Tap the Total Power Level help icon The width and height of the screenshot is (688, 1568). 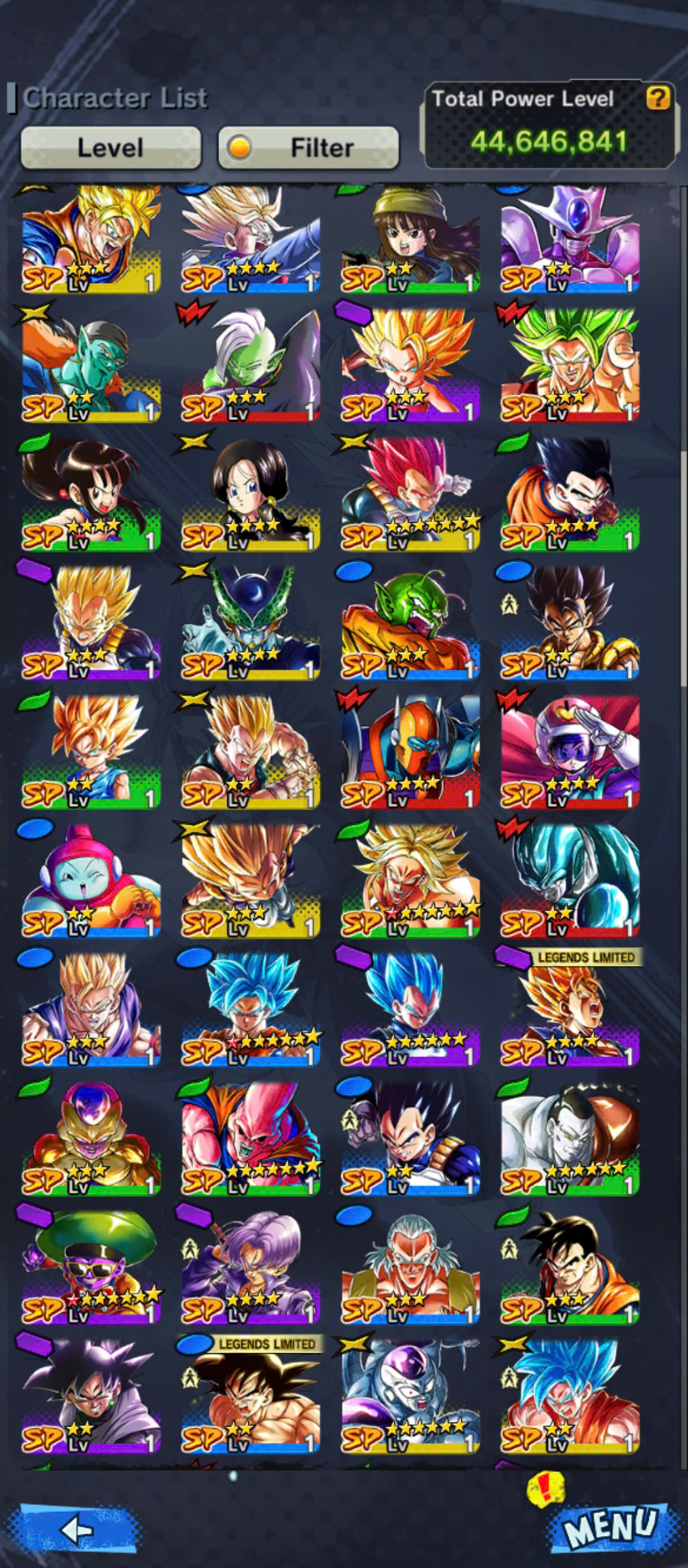point(658,98)
